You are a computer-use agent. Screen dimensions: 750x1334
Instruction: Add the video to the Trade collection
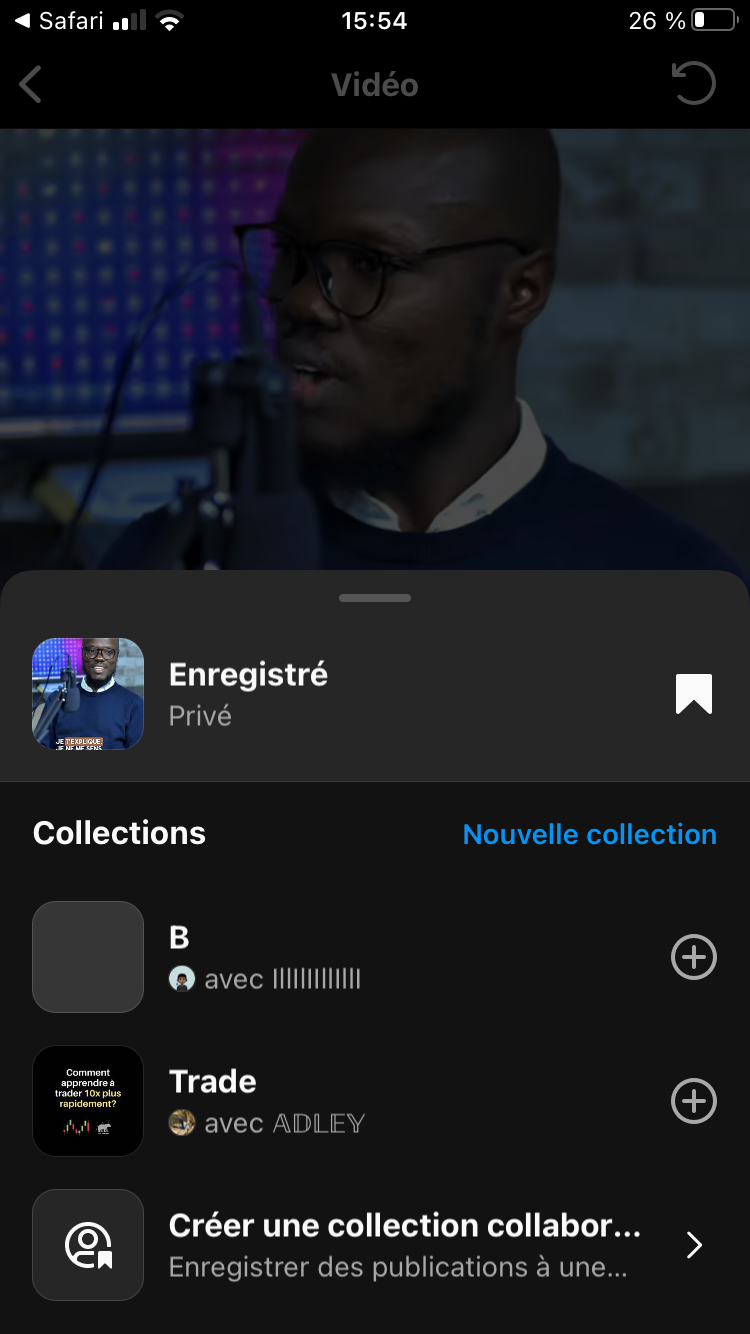click(693, 1101)
